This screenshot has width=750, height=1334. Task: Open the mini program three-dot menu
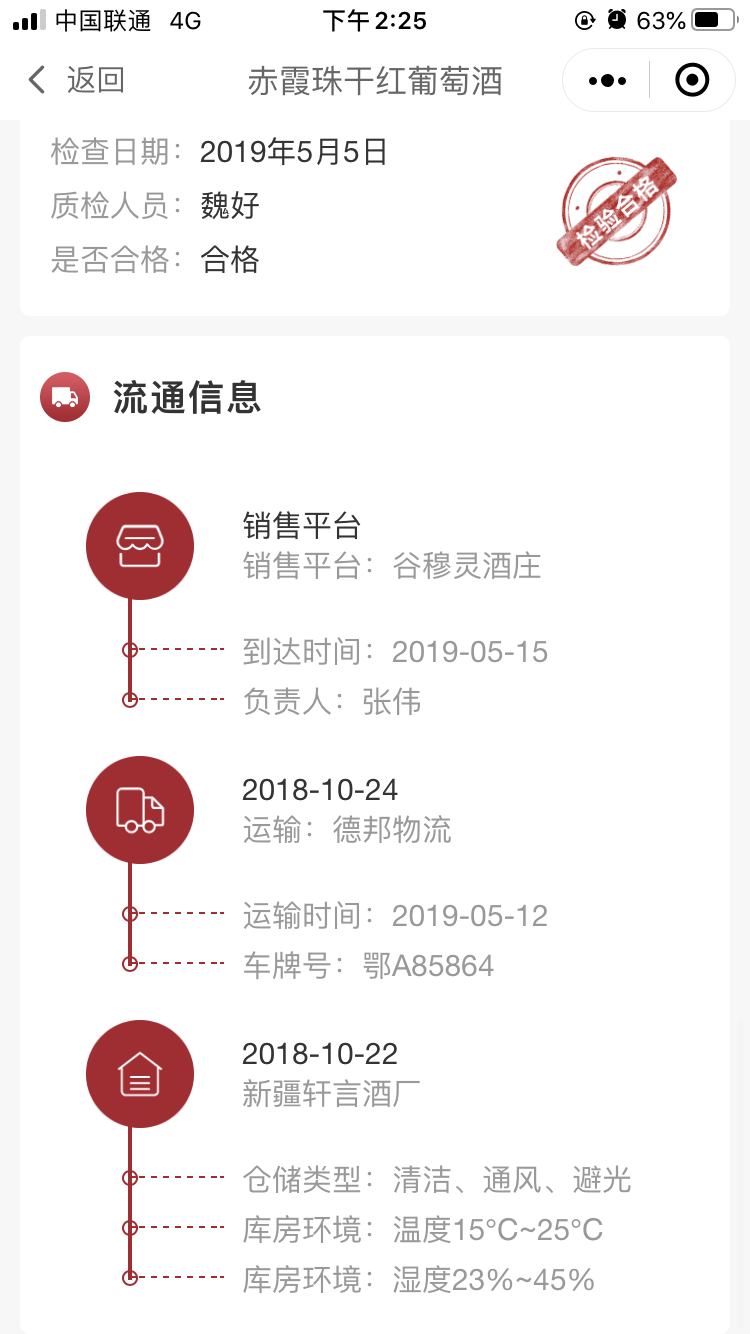tap(607, 80)
